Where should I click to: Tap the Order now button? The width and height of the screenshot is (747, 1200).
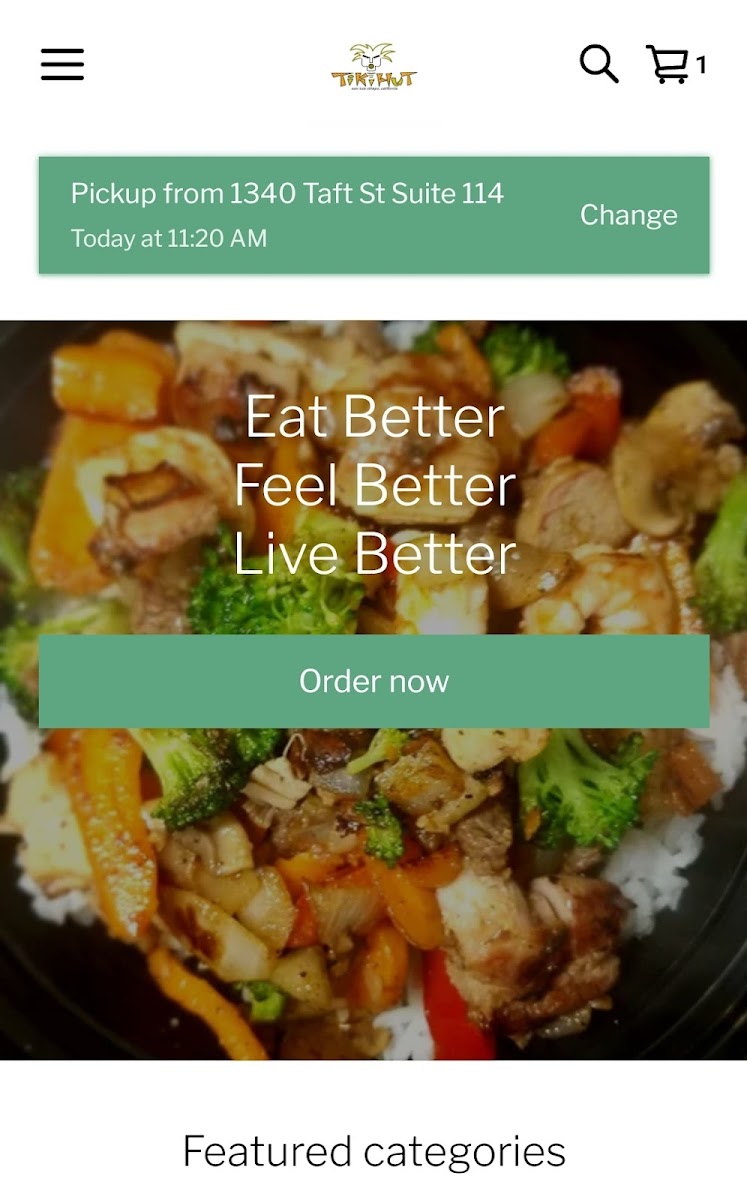point(374,681)
